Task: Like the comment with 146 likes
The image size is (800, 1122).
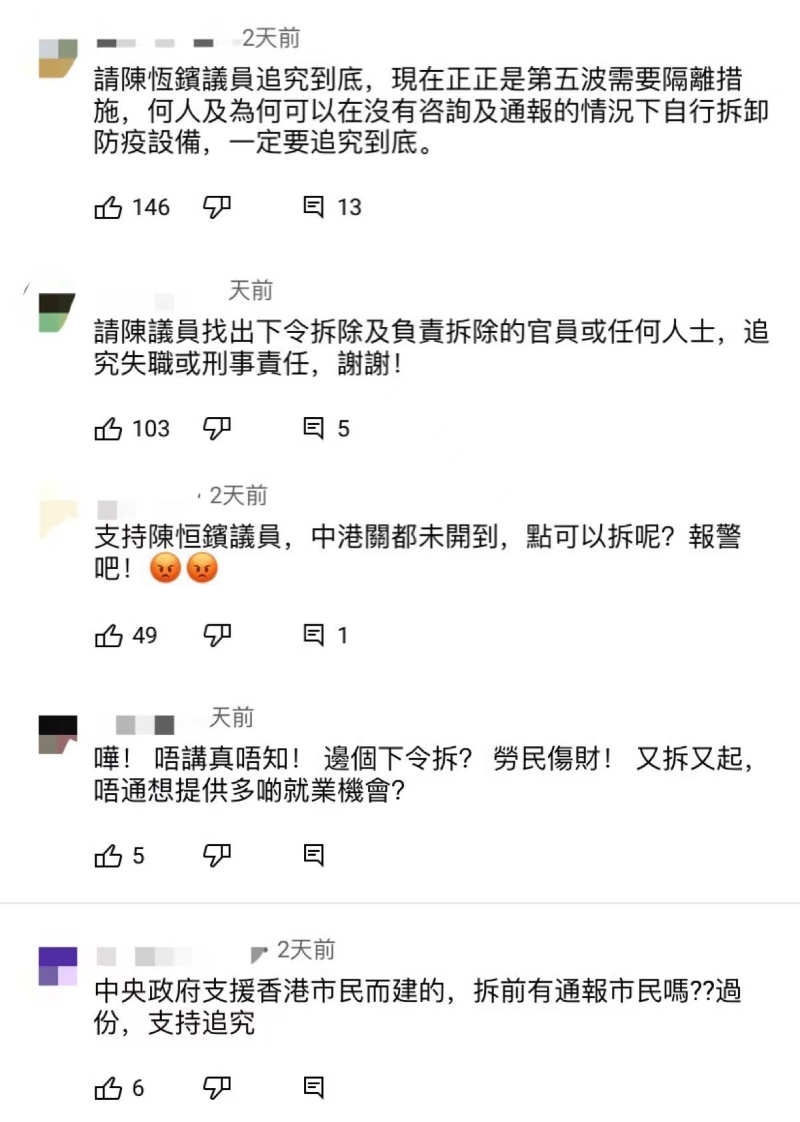Action: [x=108, y=207]
